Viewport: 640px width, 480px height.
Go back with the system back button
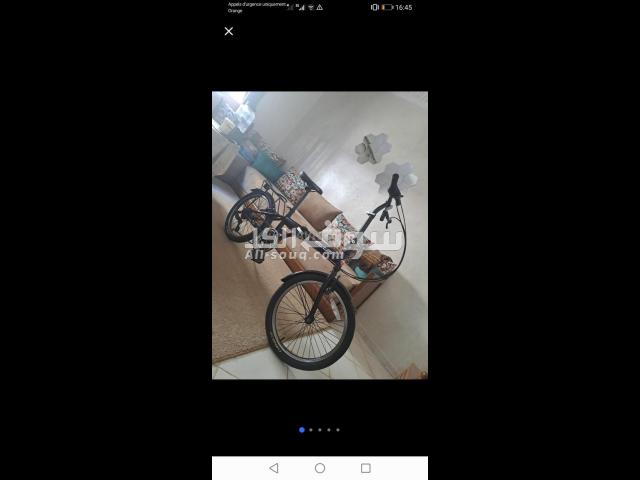coord(274,468)
